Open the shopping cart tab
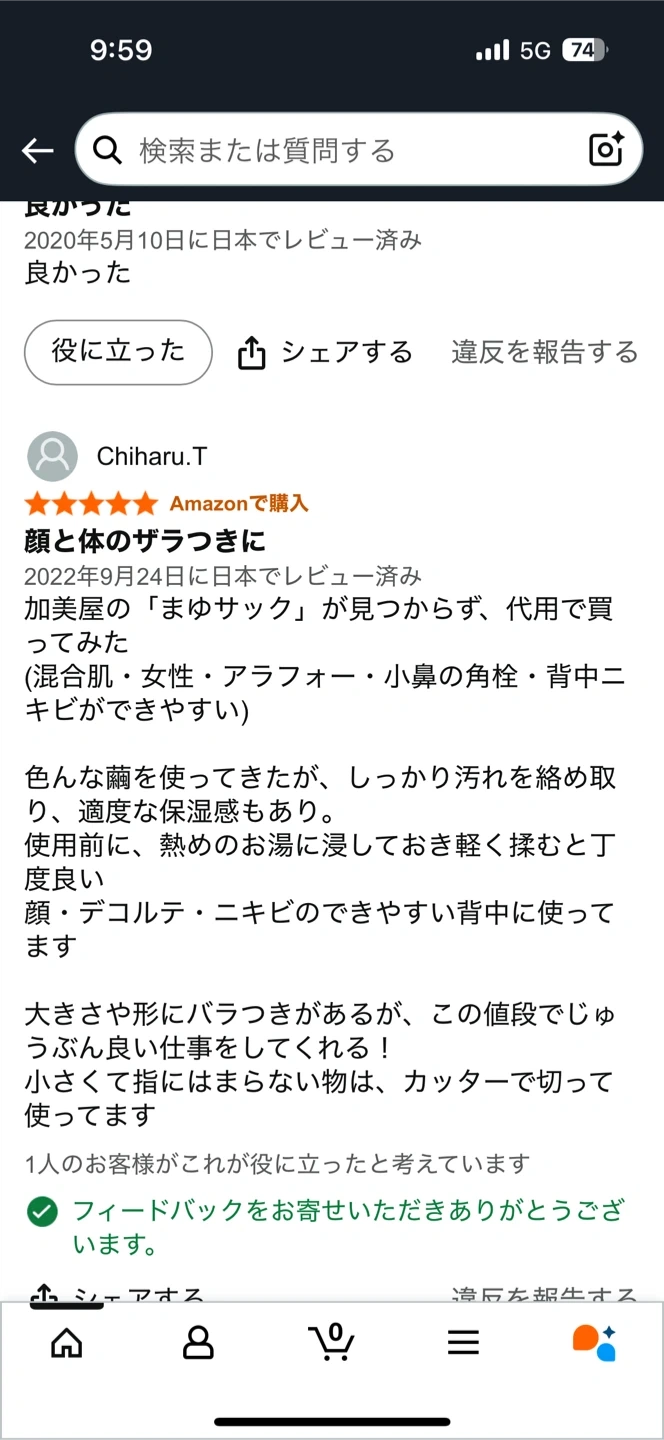 [331, 1342]
